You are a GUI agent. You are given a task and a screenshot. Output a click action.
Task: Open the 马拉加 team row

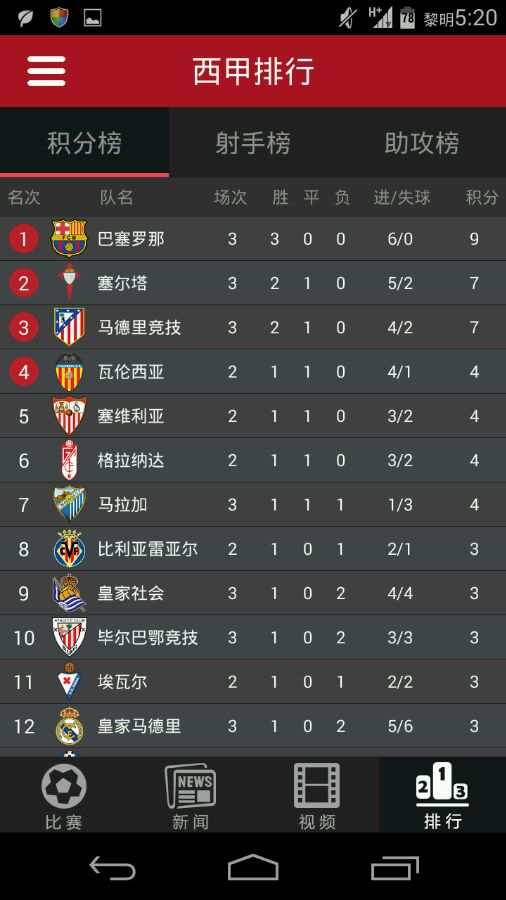click(253, 505)
